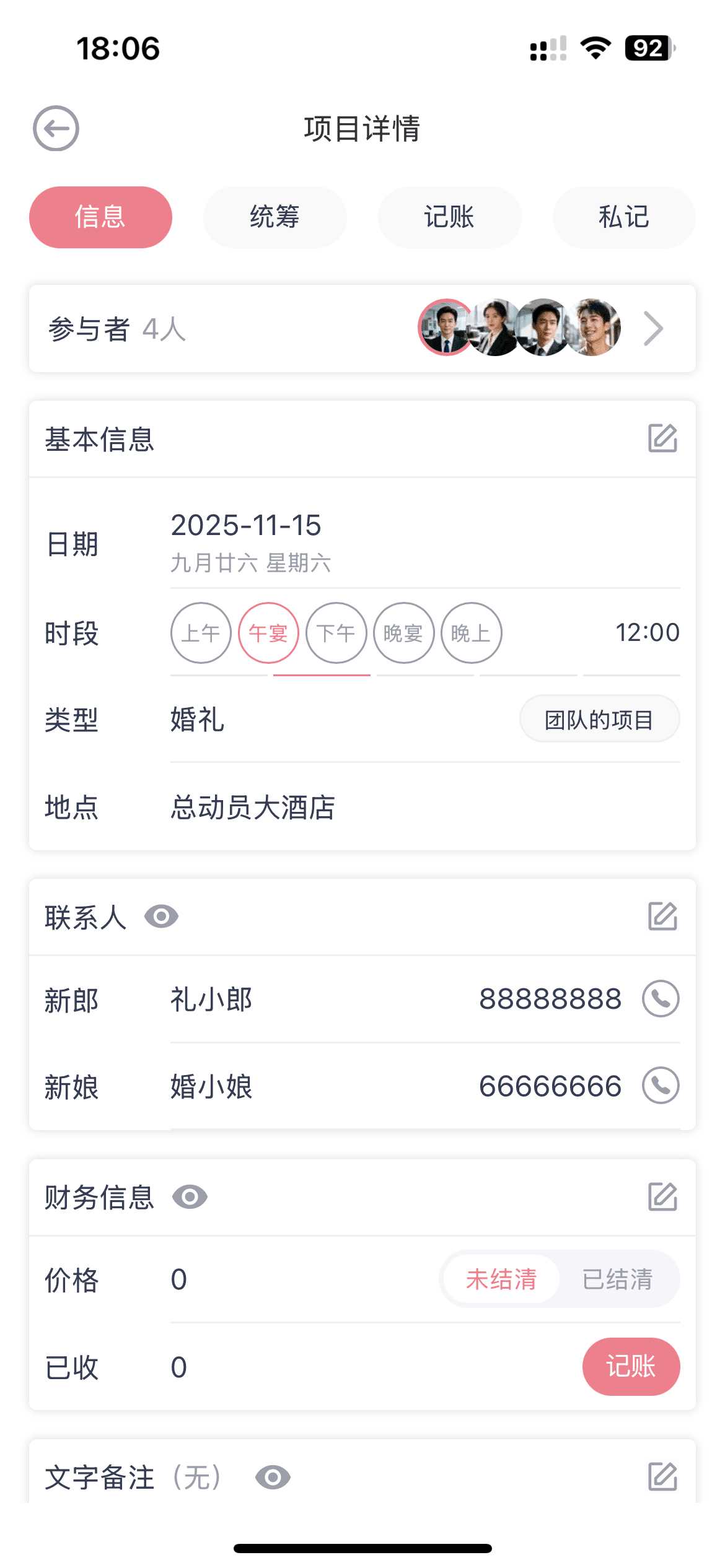Image resolution: width=725 pixels, height=1568 pixels.
Task: Switch to the 统筹 tab
Action: click(275, 217)
